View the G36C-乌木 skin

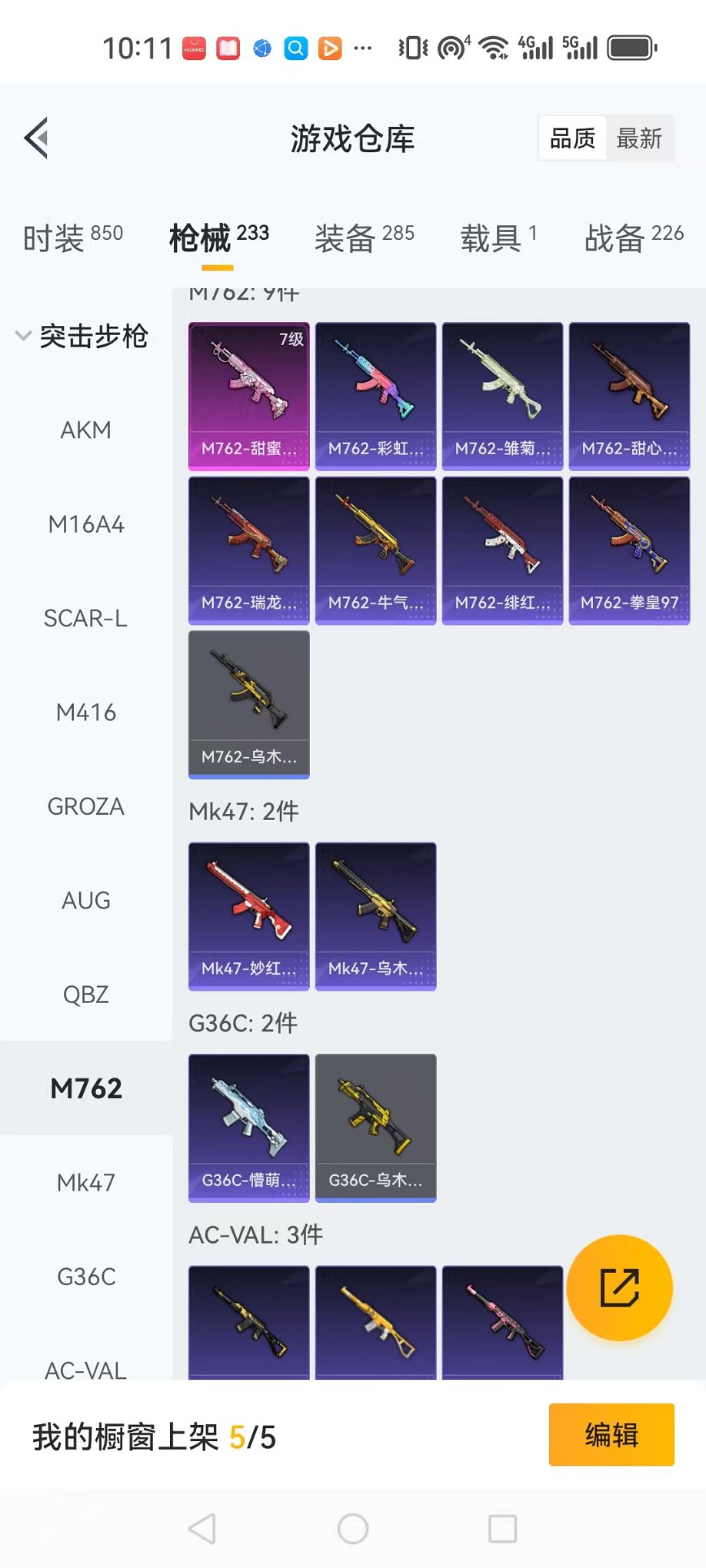tap(375, 1127)
